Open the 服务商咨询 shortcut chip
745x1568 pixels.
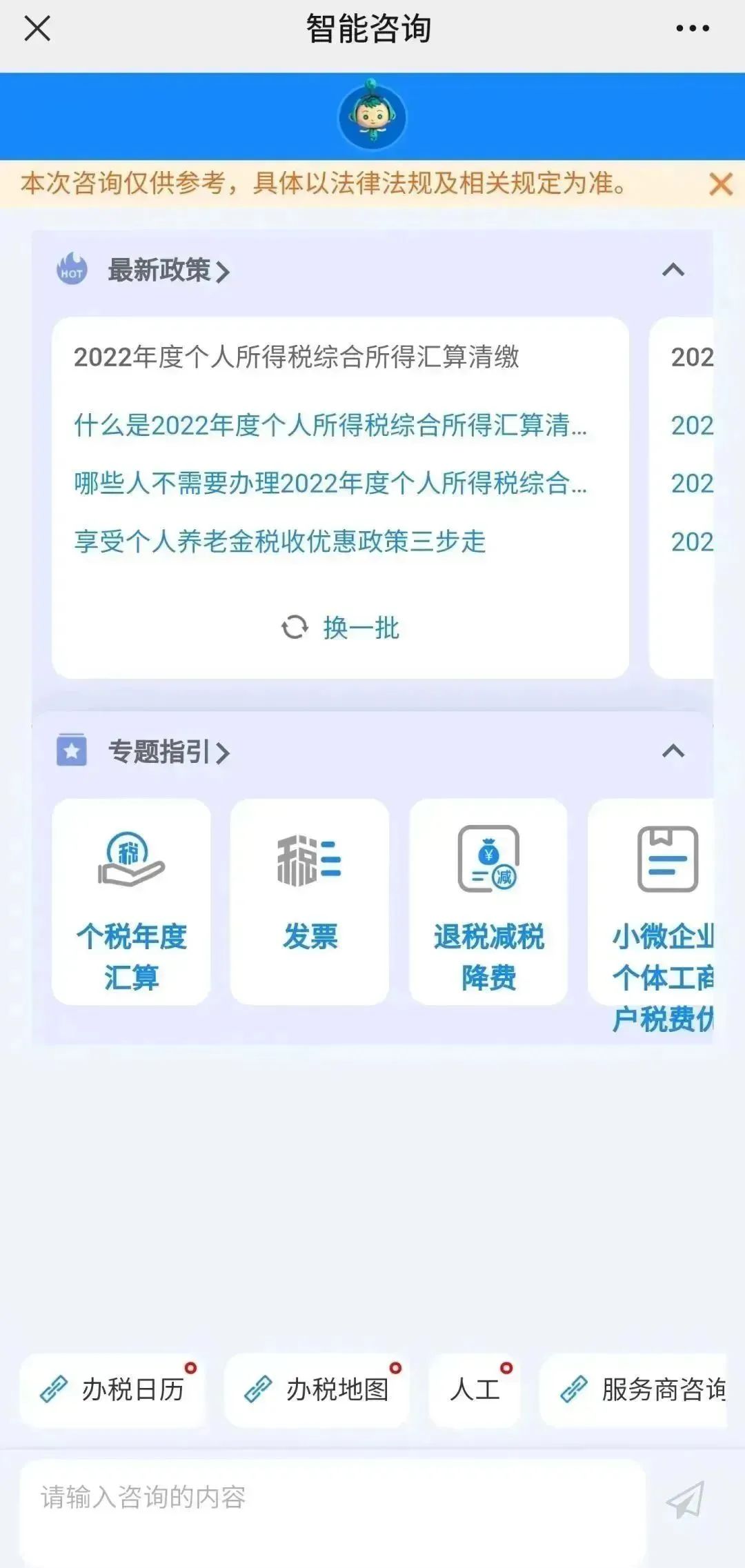pos(633,1389)
